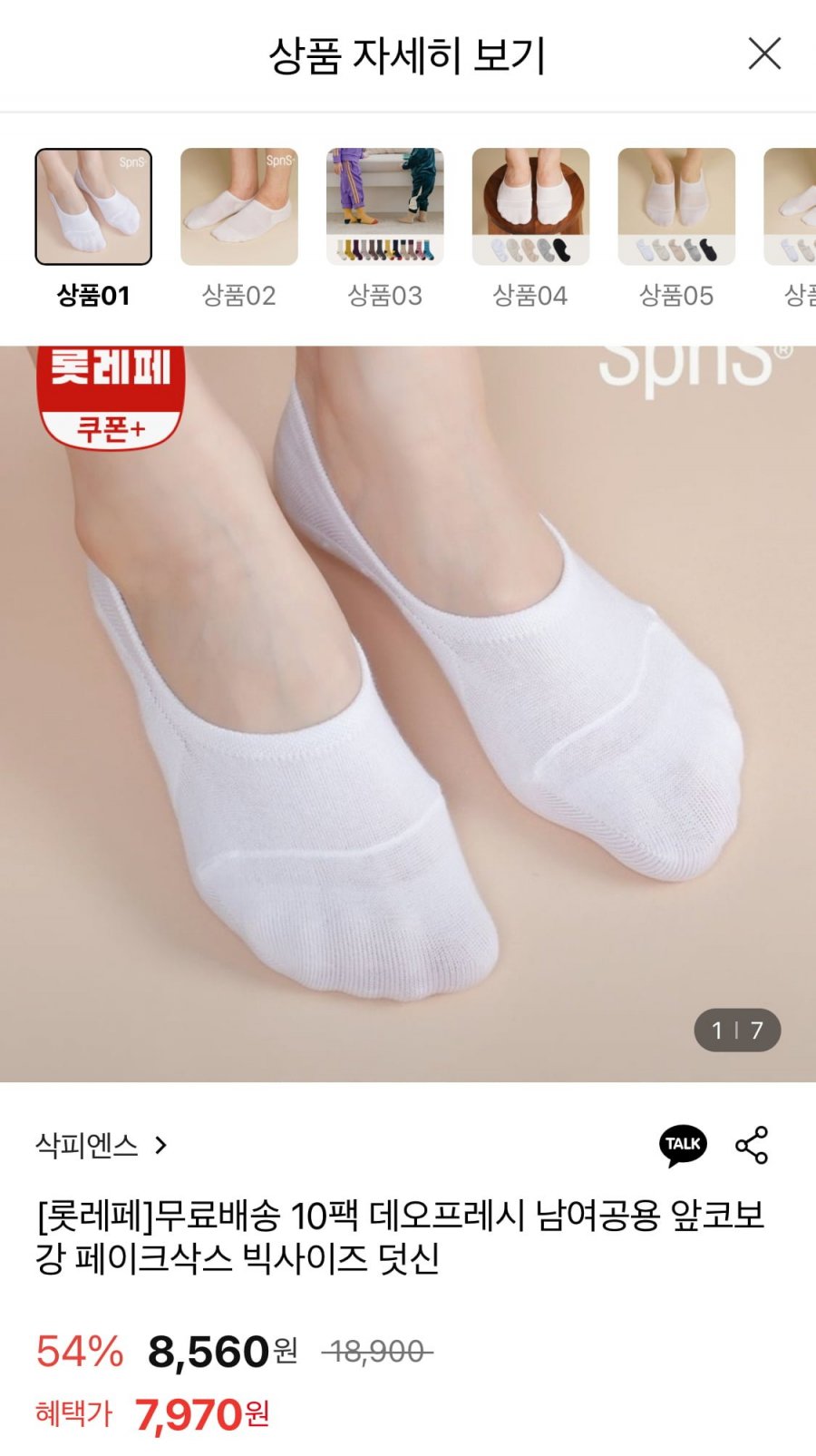The width and height of the screenshot is (816, 1456).
Task: Open the main white socks product image
Action: pyautogui.click(x=408, y=717)
